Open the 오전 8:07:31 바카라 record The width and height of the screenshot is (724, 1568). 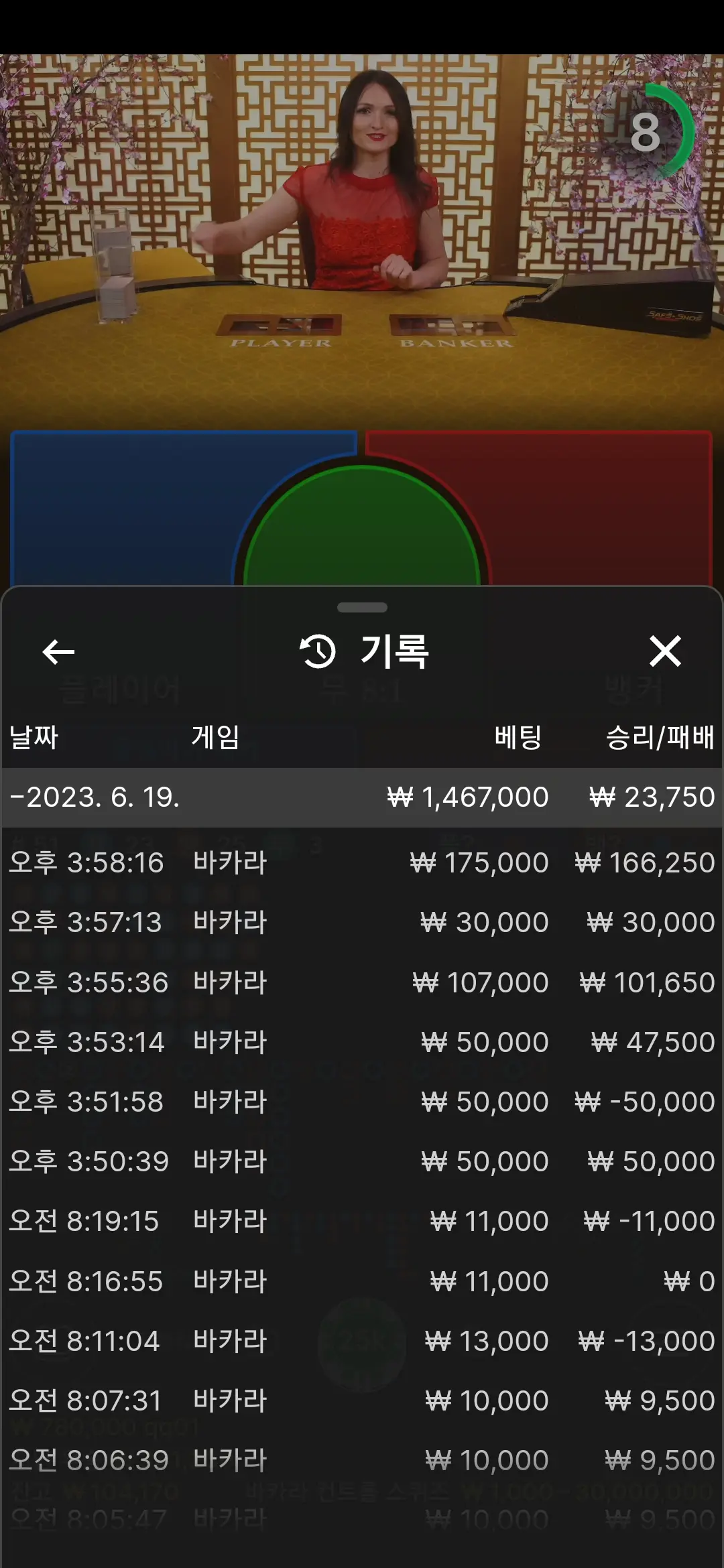click(x=362, y=1400)
